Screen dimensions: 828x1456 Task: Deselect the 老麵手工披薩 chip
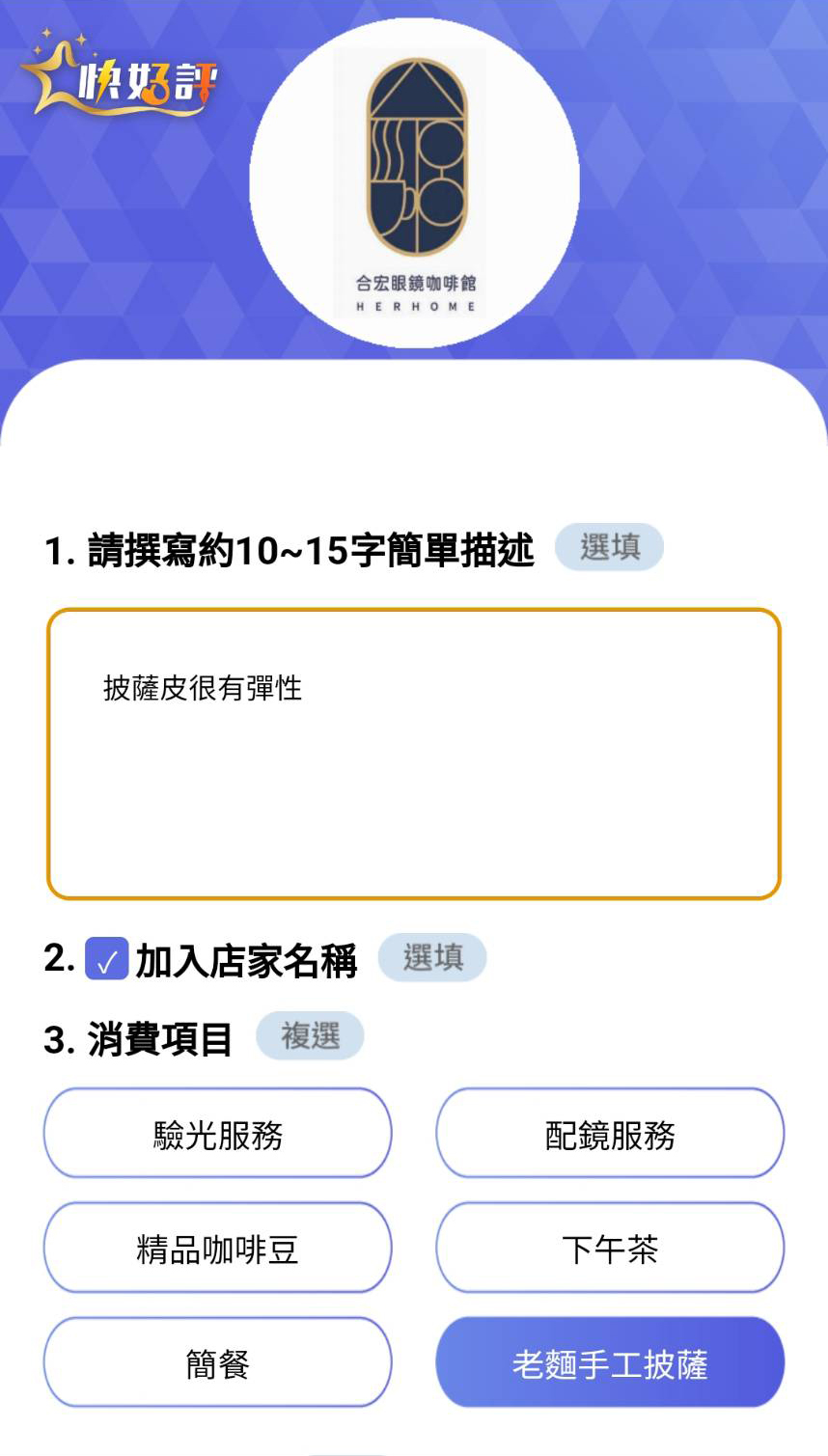point(610,1363)
